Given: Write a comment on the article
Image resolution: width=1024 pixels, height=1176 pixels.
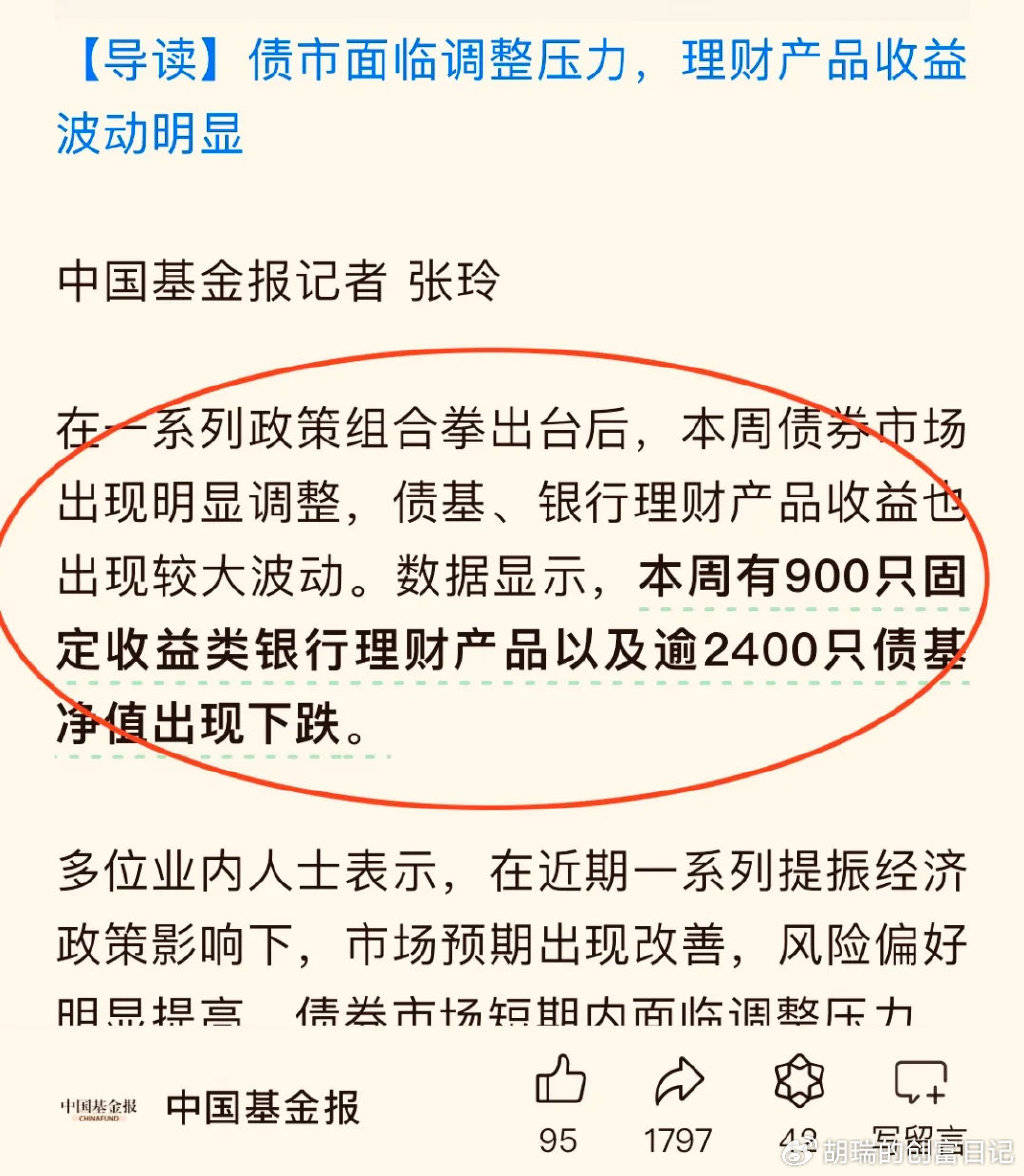Looking at the screenshot, I should pos(920,1082).
